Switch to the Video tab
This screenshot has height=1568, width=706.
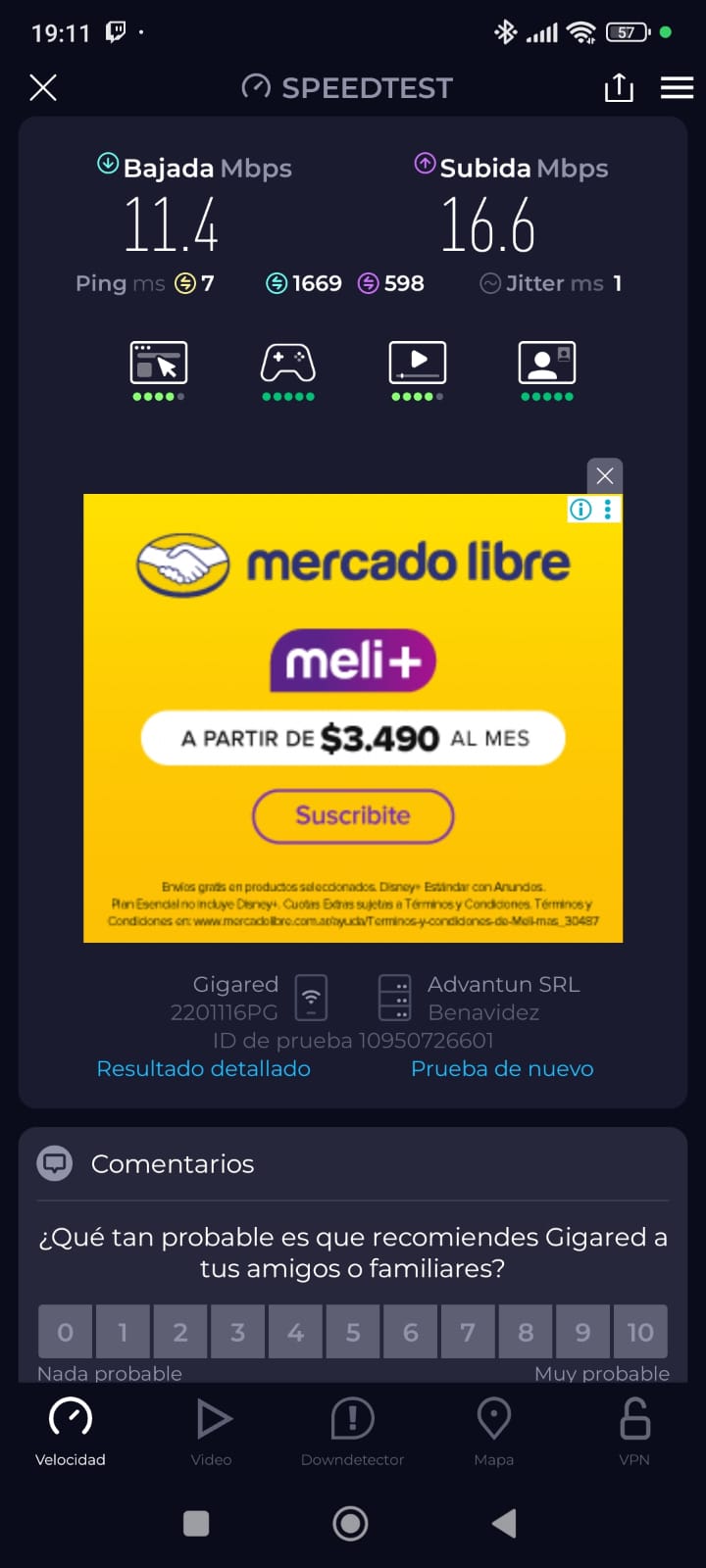pyautogui.click(x=212, y=1431)
